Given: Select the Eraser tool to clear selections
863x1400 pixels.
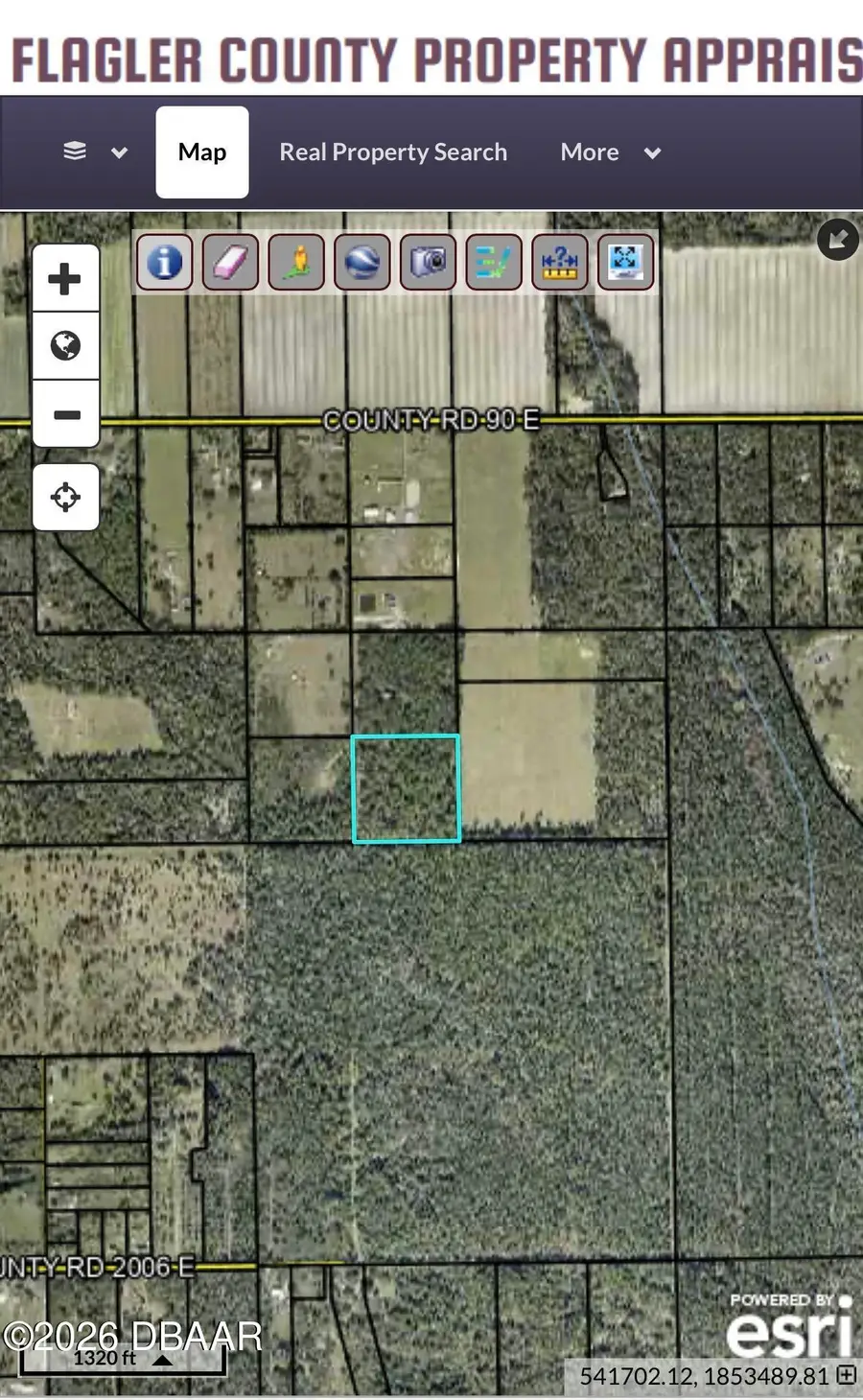Looking at the screenshot, I should [229, 262].
